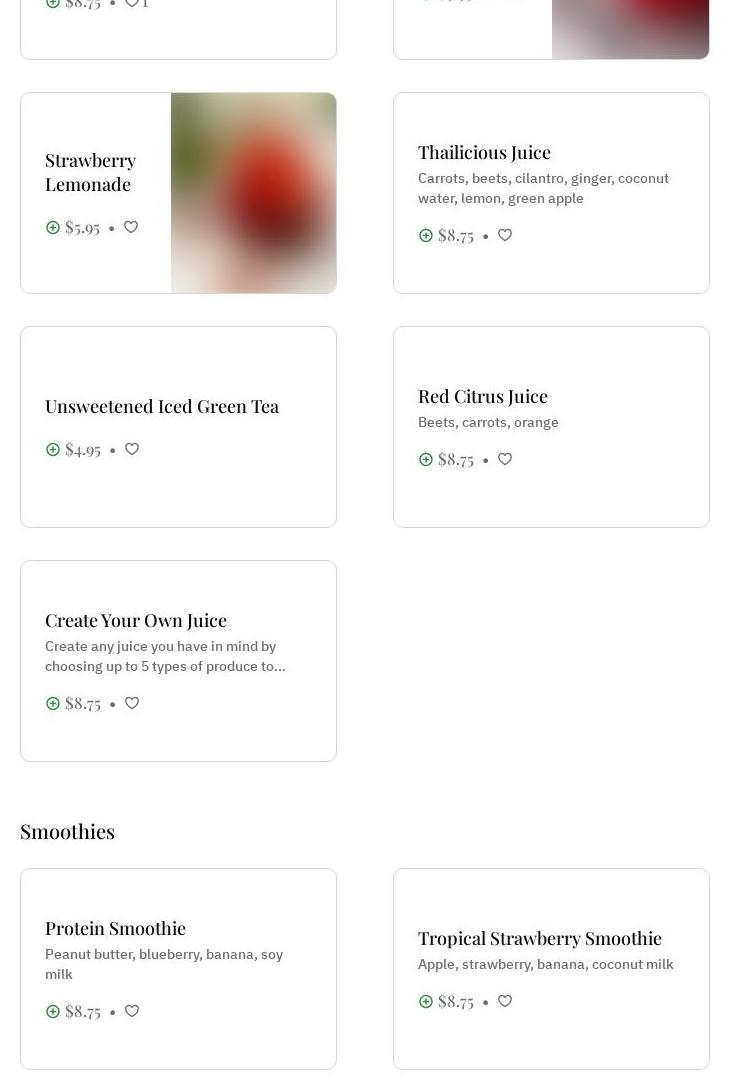The image size is (750, 1082).
Task: Add Create Your Own Juice to order
Action: tap(53, 704)
